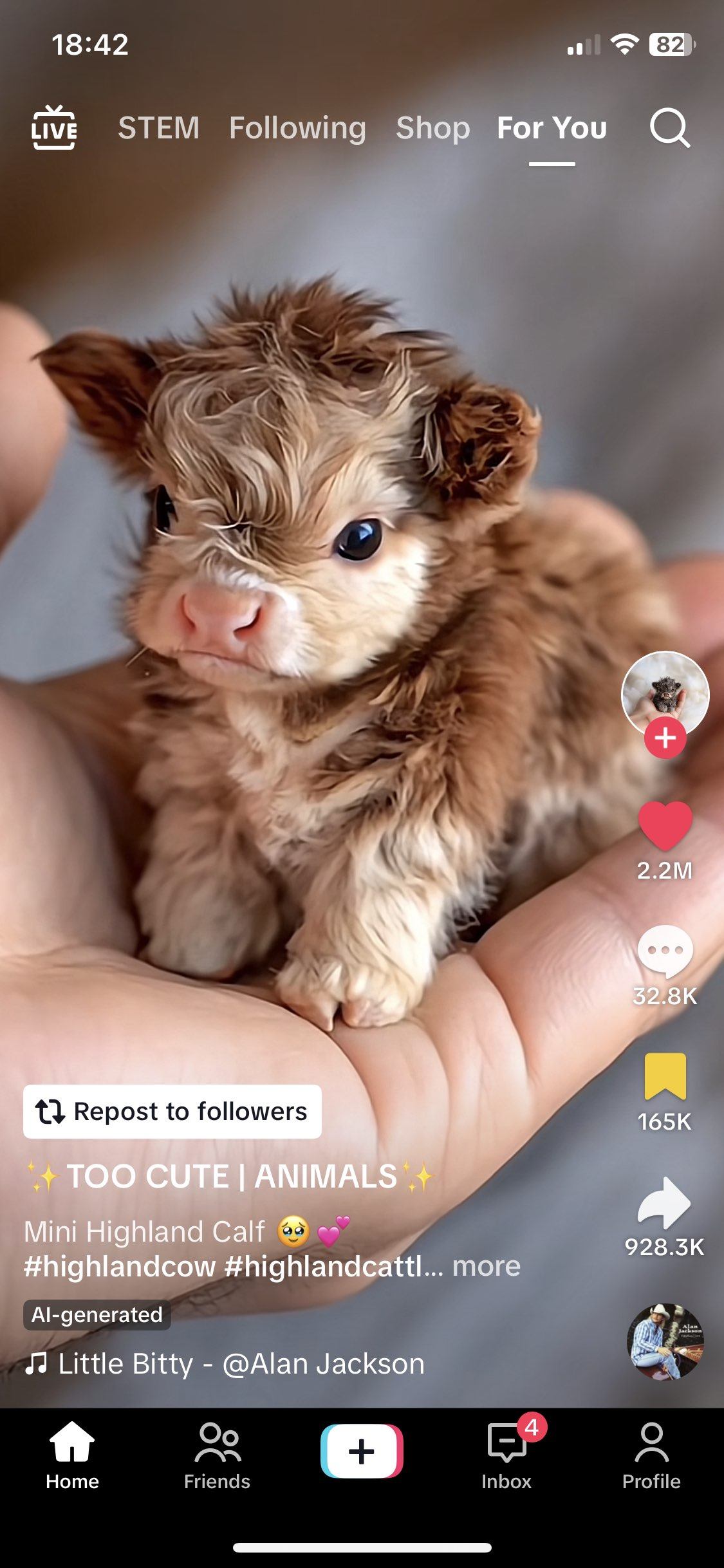Open the search magnifier
The image size is (724, 1568).
669,128
